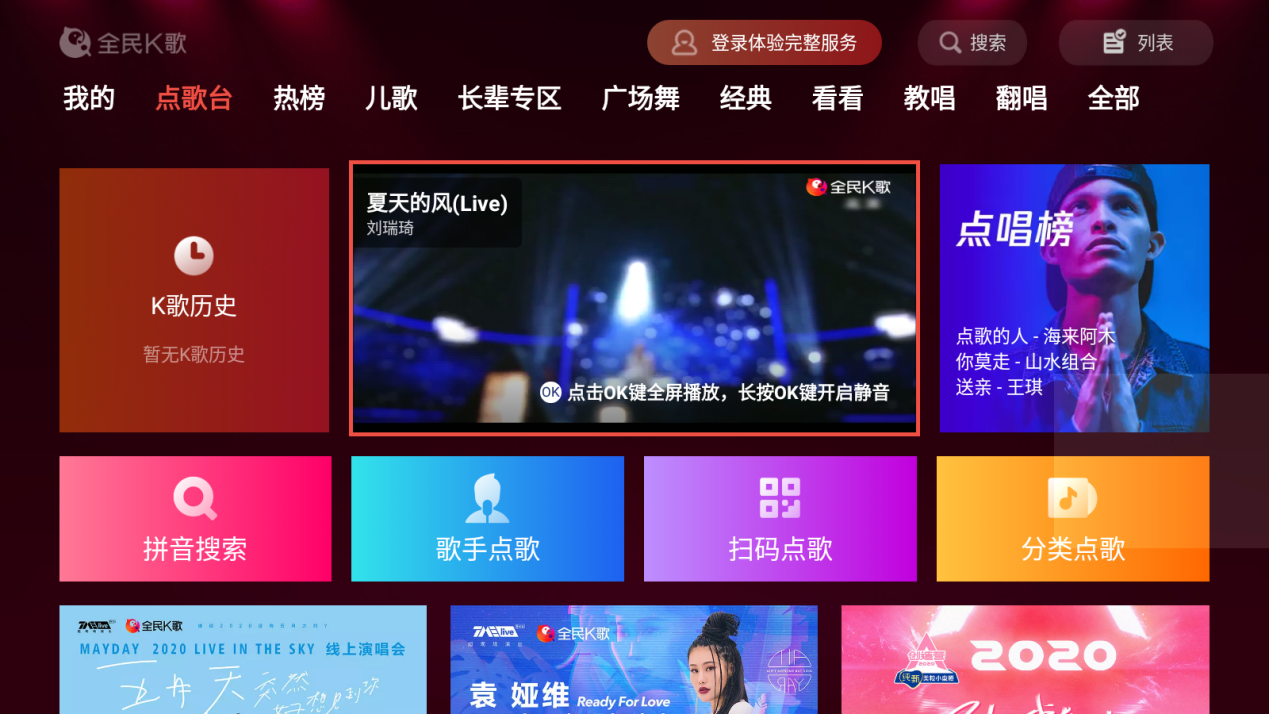
Task: Open the K歌历史 card
Action: tap(194, 300)
